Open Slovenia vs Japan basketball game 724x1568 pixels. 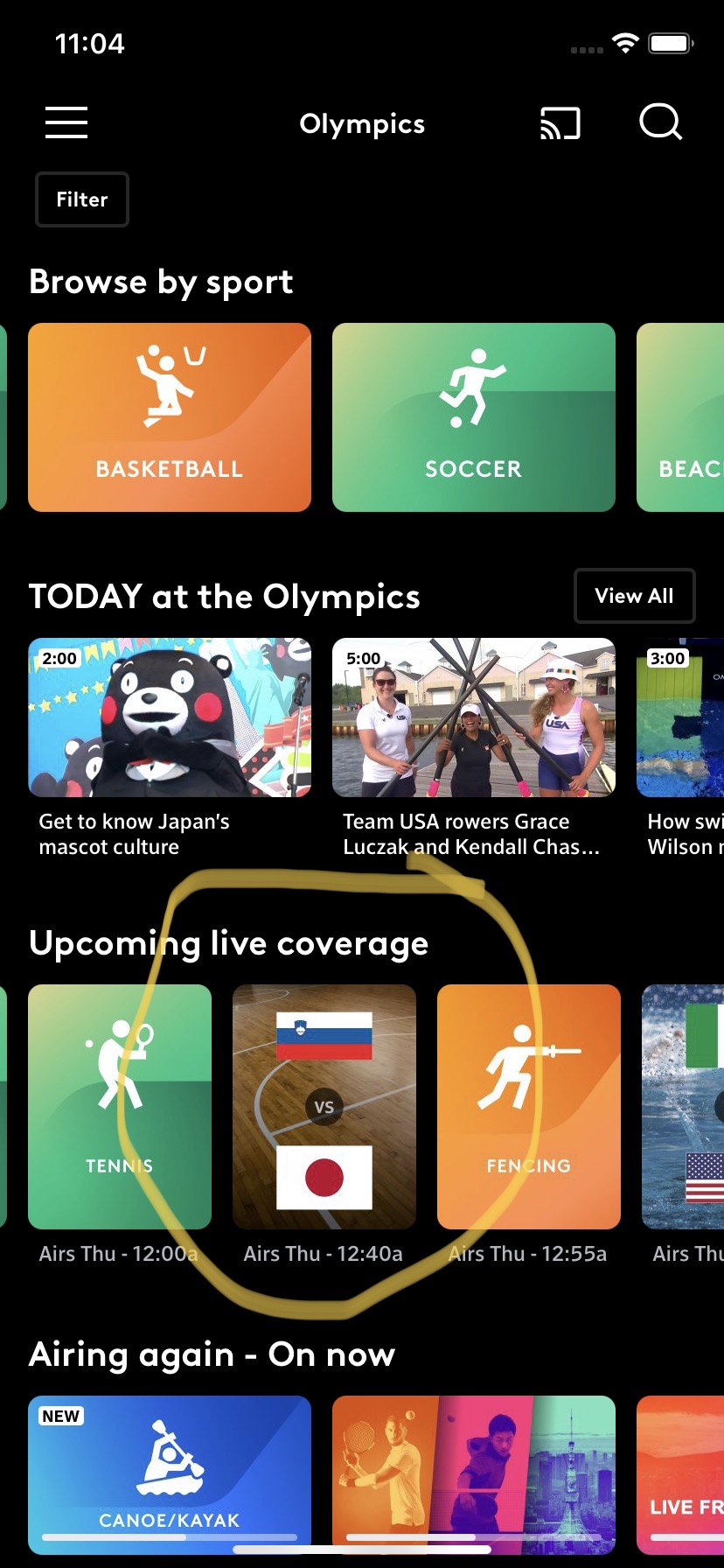[x=324, y=1107]
